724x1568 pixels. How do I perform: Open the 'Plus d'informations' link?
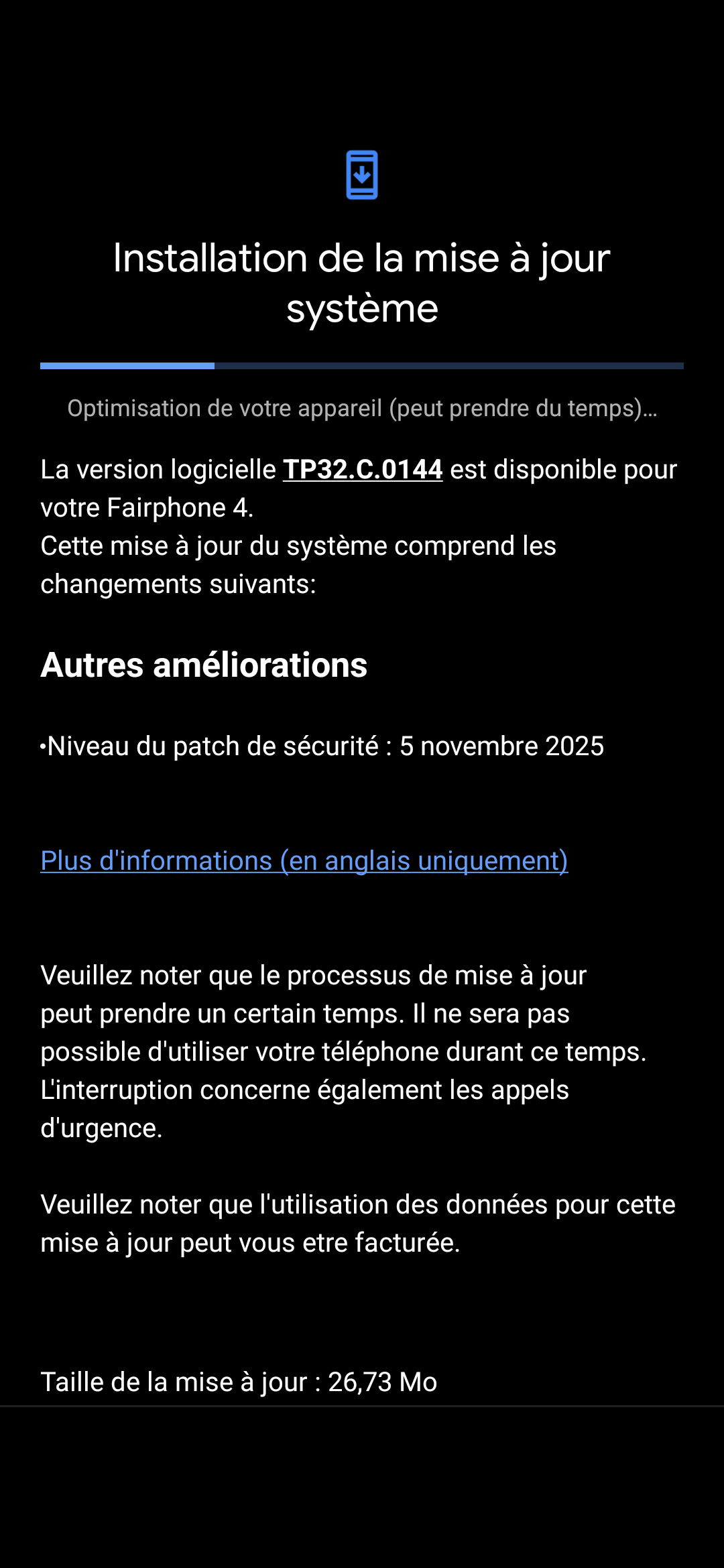tap(304, 860)
